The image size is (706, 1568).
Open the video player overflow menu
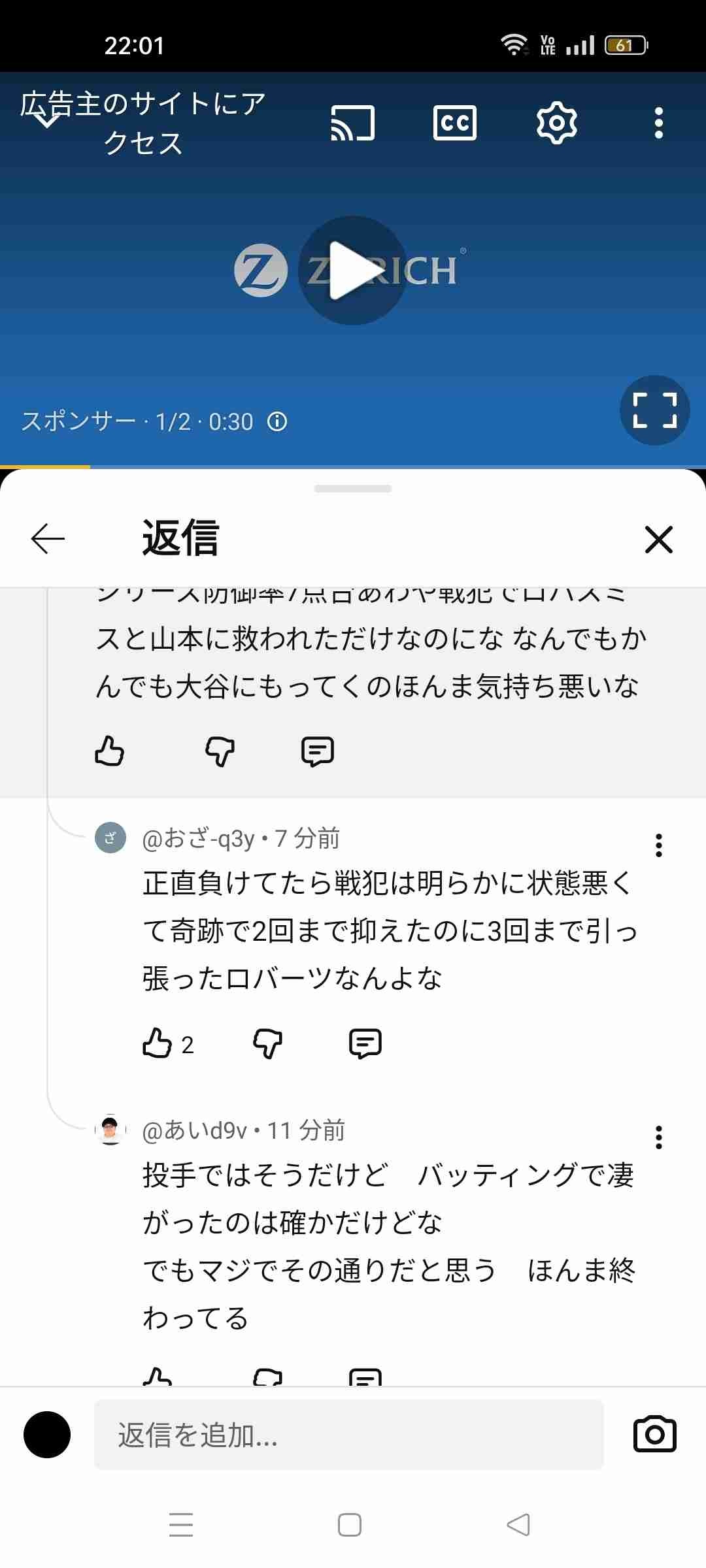(658, 123)
